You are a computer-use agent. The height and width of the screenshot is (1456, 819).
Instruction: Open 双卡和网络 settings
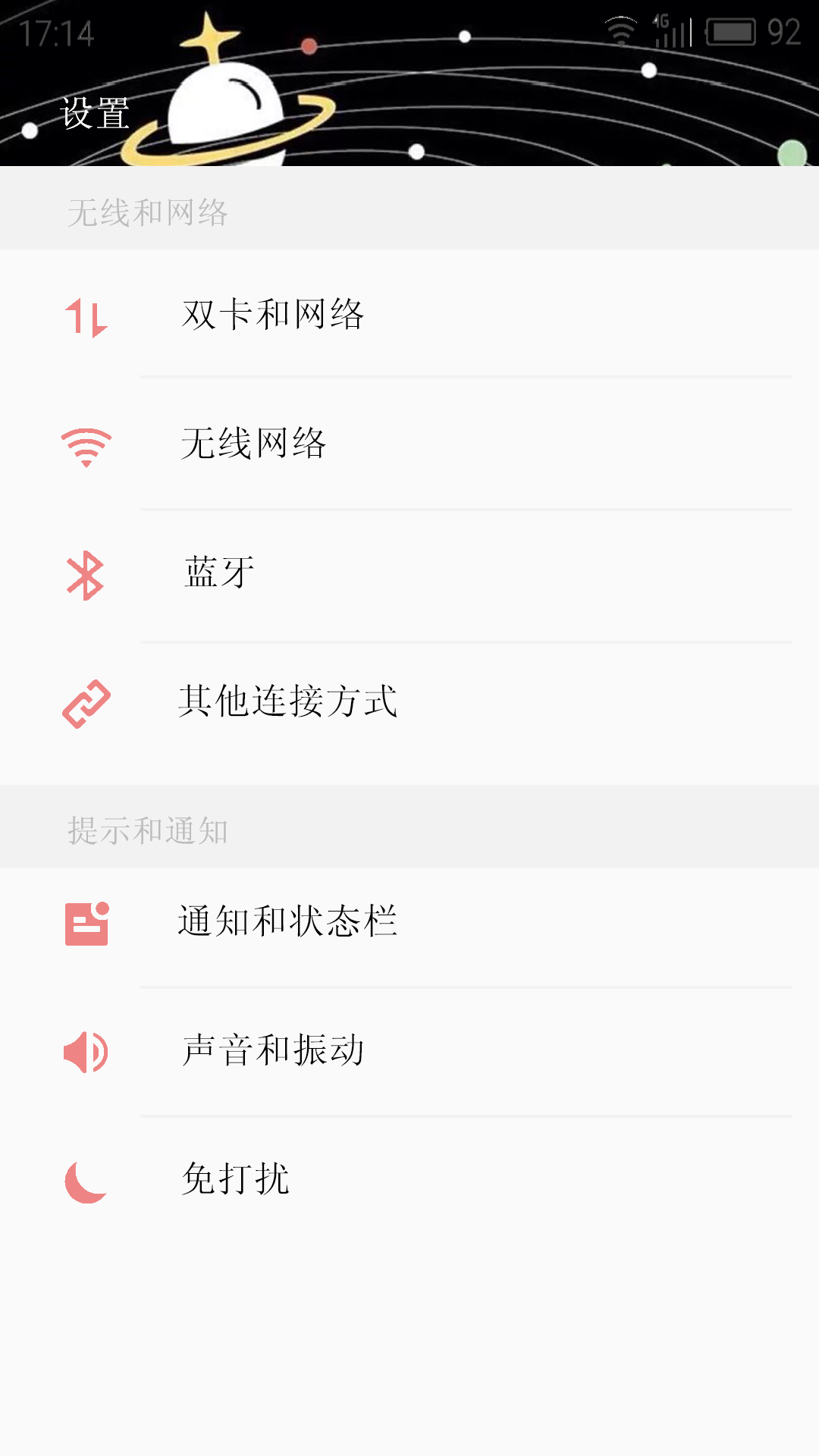pyautogui.click(x=409, y=314)
